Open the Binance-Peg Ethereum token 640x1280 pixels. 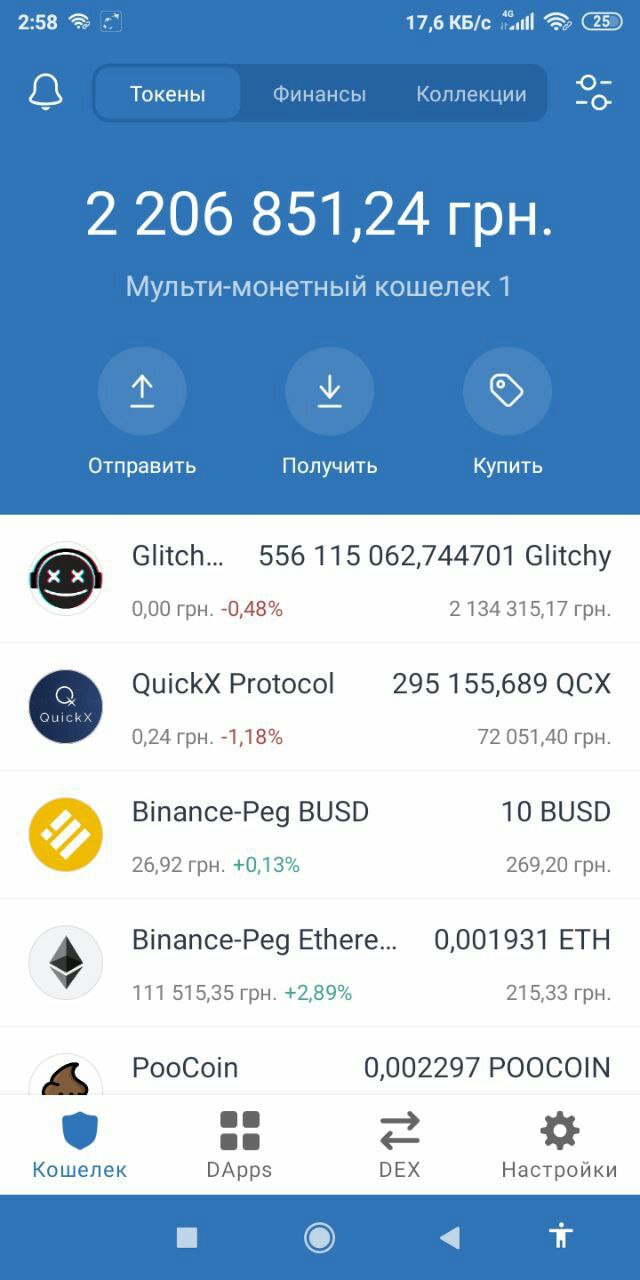pos(320,963)
